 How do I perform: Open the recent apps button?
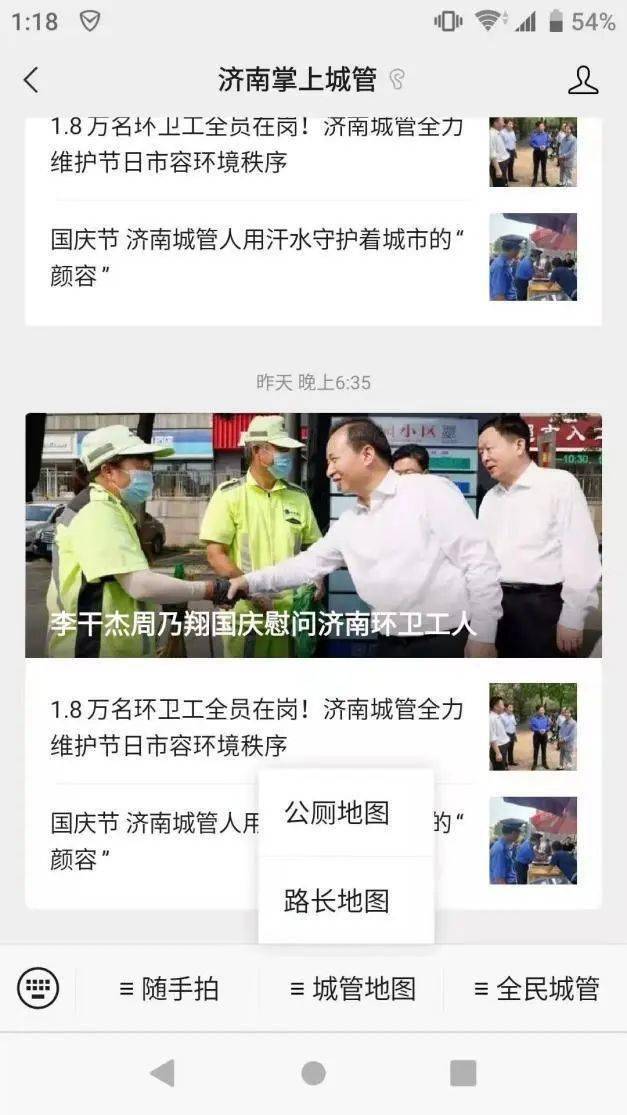click(x=462, y=1073)
